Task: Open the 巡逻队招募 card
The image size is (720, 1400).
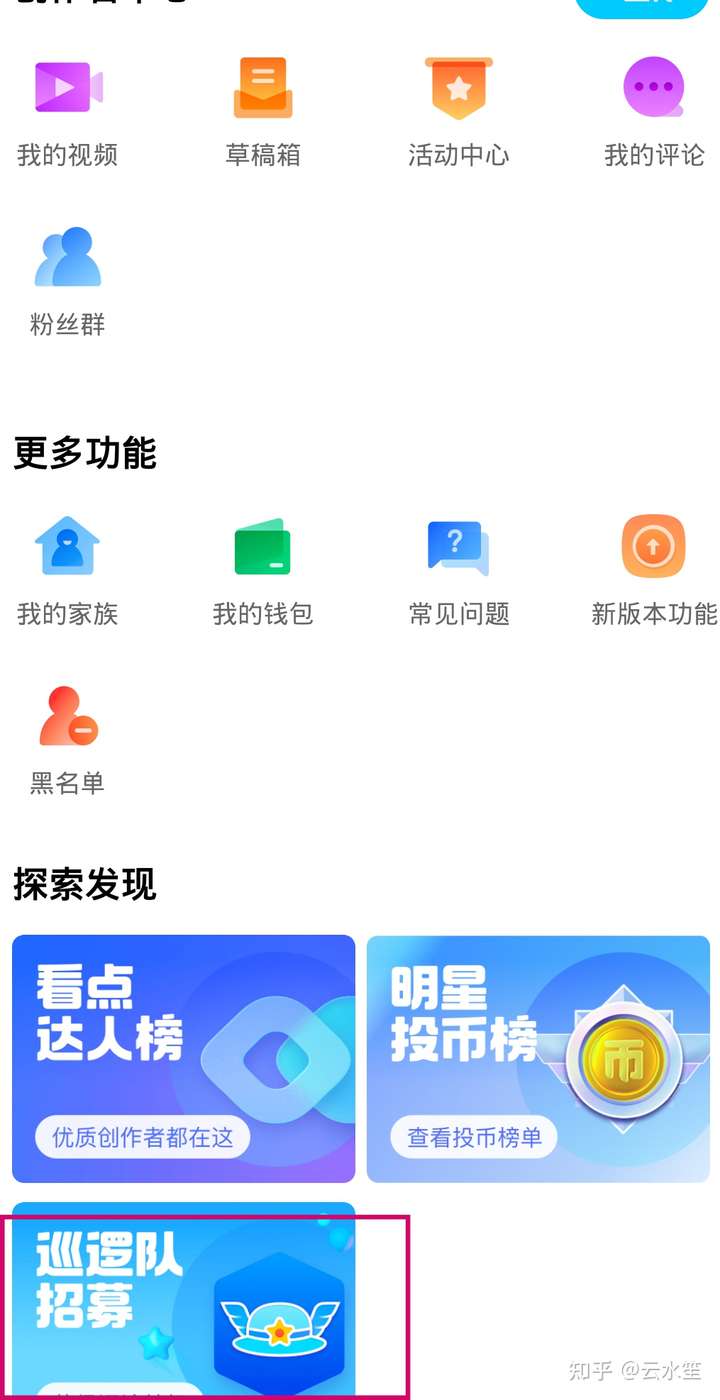Action: coord(184,1300)
